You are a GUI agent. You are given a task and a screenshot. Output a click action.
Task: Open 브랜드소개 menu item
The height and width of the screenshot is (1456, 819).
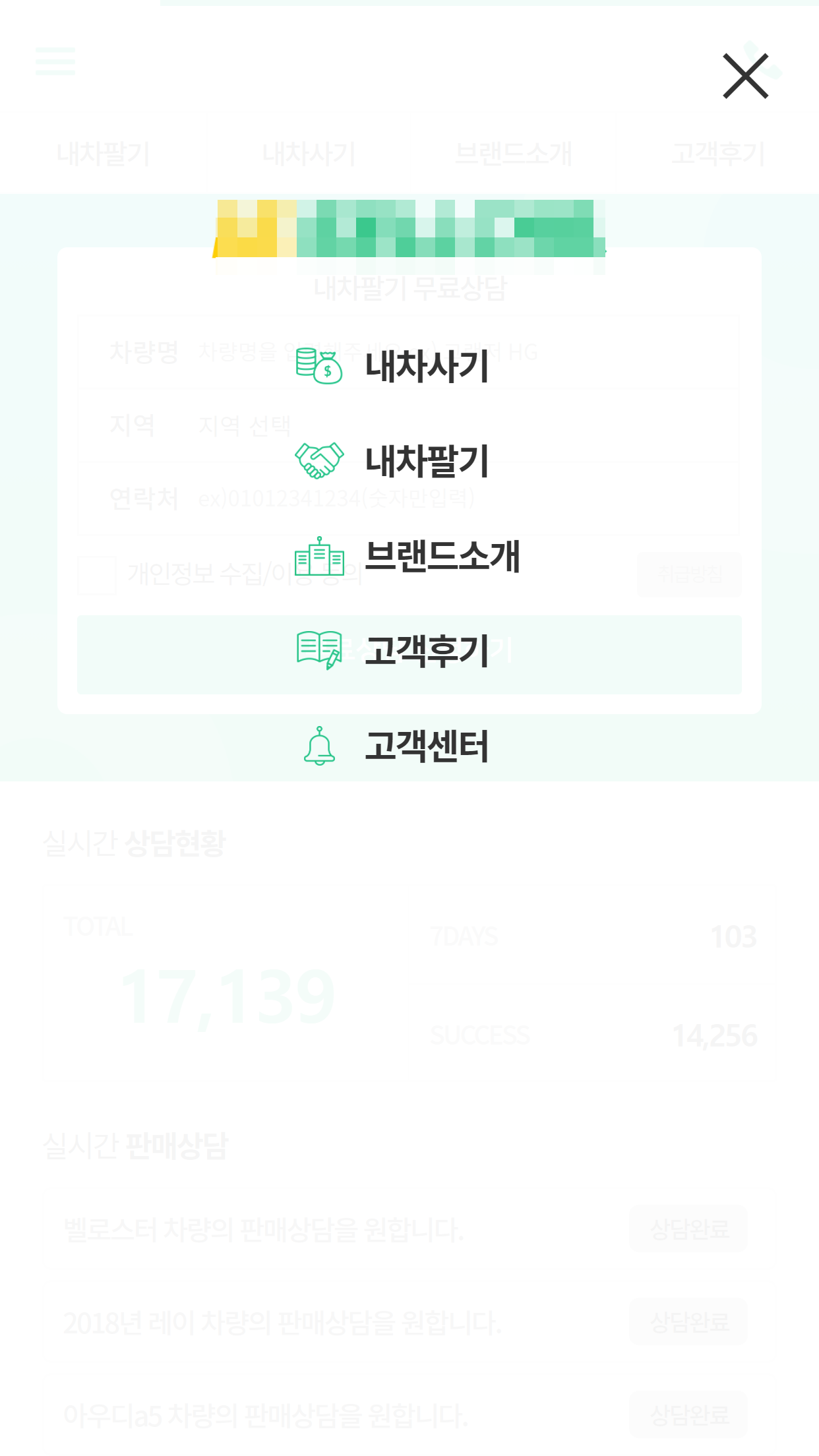coord(408,556)
